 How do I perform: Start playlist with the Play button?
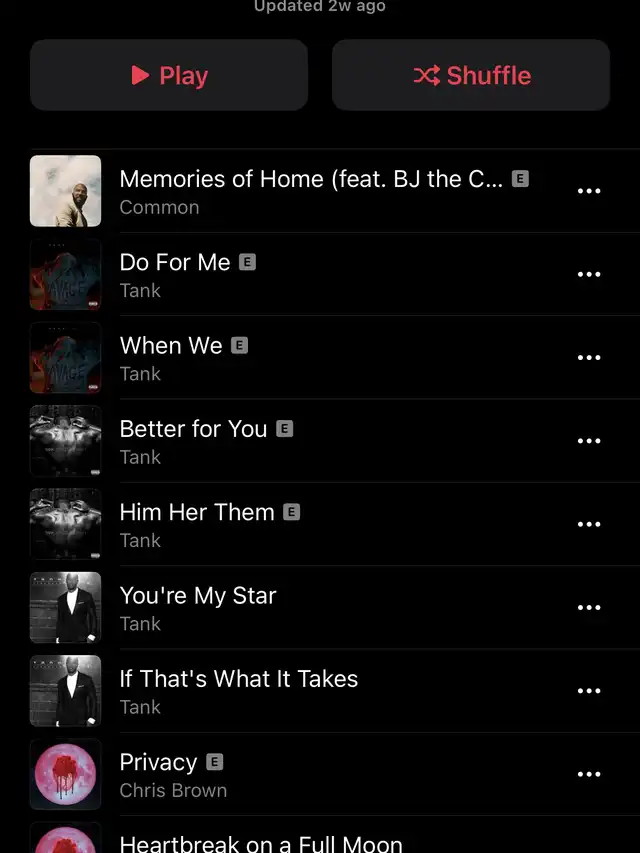coord(169,75)
